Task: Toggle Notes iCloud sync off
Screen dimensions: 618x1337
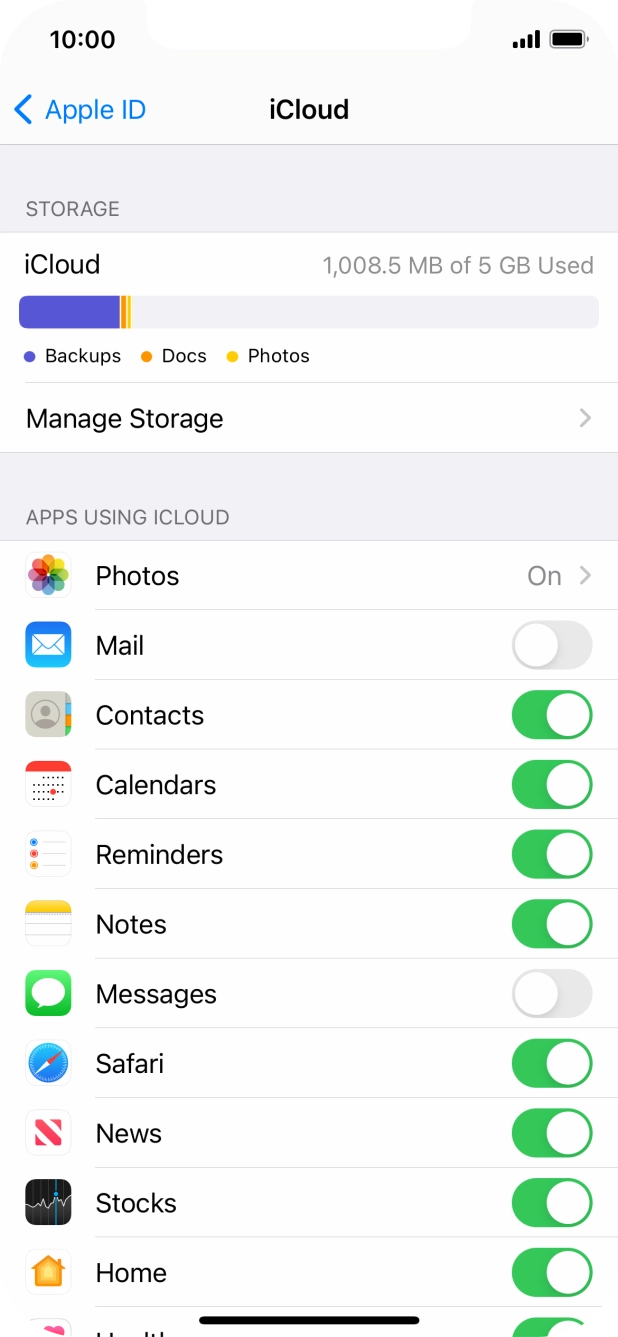Action: [551, 925]
